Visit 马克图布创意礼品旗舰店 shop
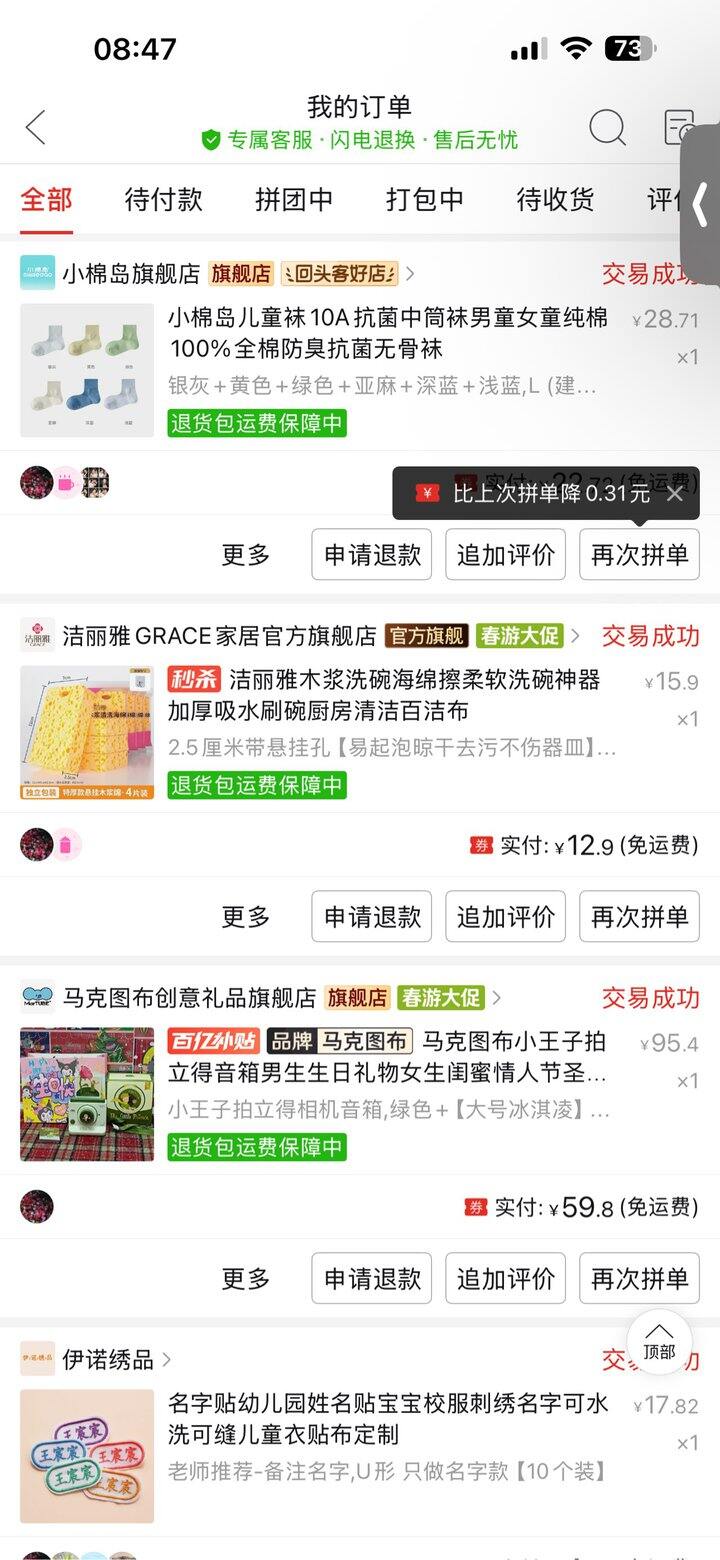The height and width of the screenshot is (1560, 720). (x=189, y=997)
